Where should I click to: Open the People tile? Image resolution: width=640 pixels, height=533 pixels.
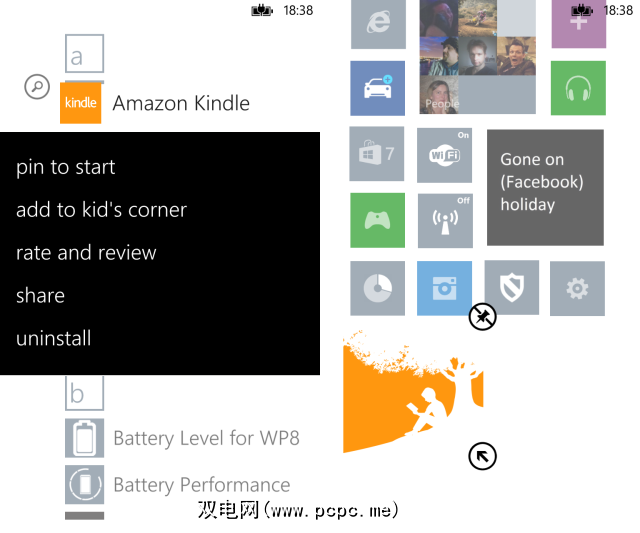477,57
